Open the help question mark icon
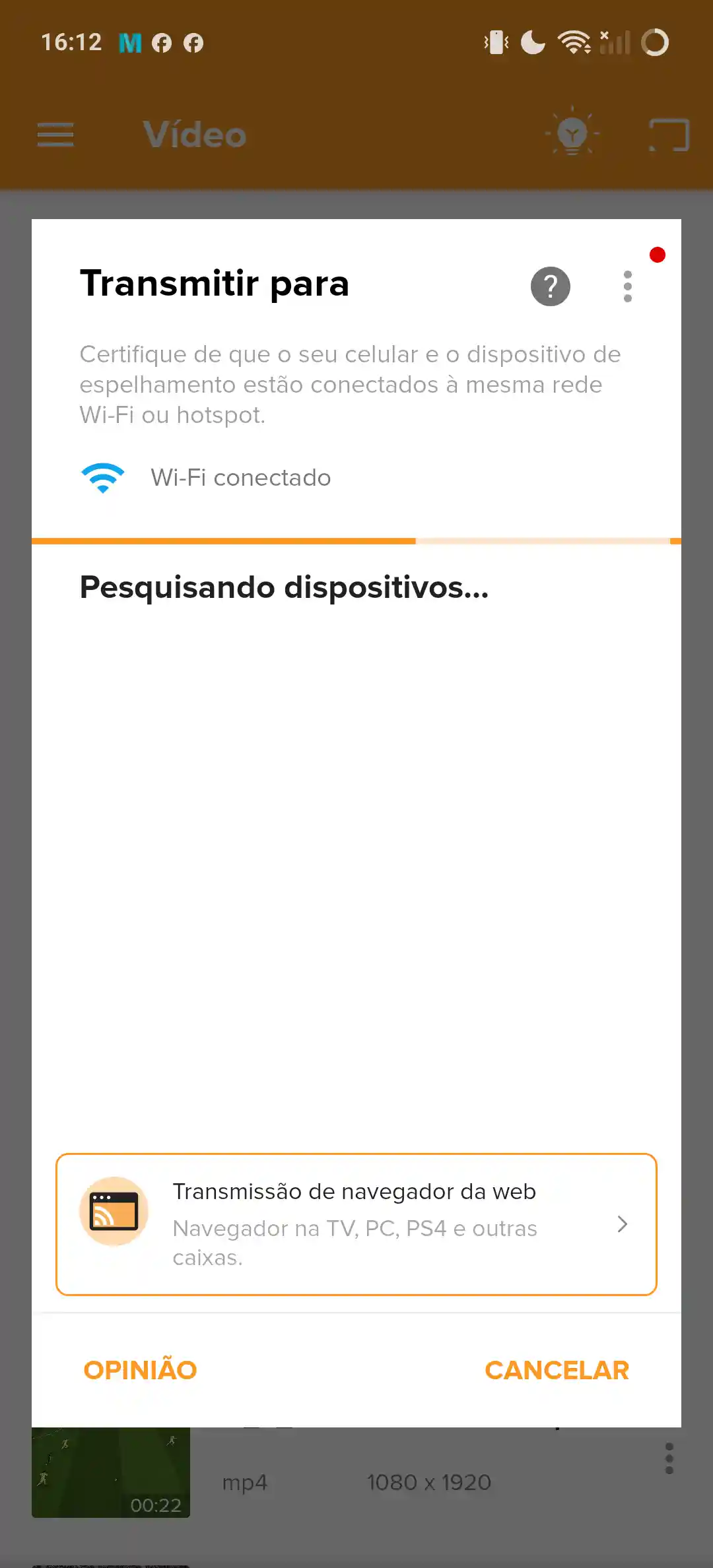713x1568 pixels. tap(550, 286)
